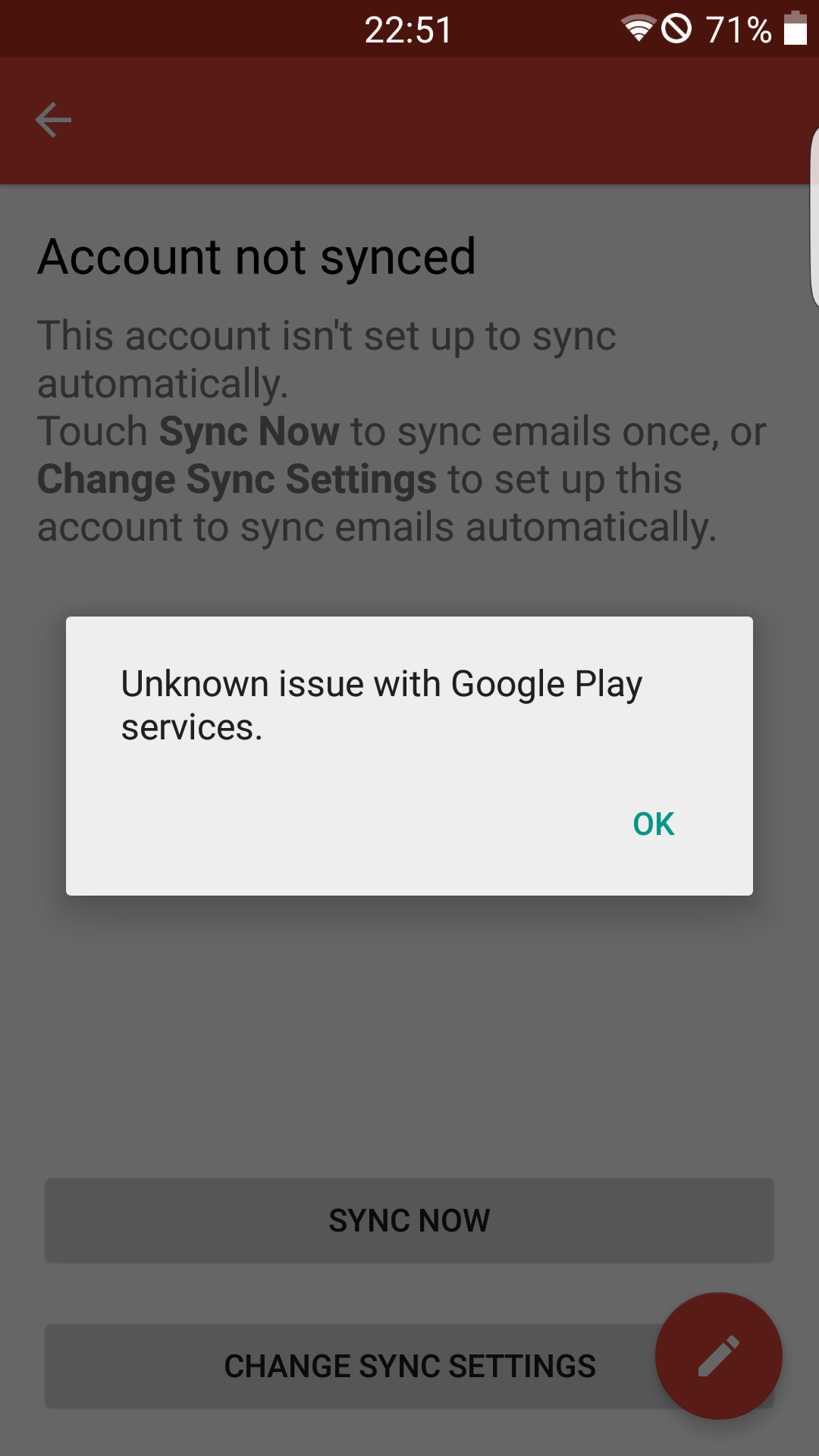Tap the Sync Now button
Image resolution: width=819 pixels, height=1456 pixels.
pyautogui.click(x=409, y=1220)
